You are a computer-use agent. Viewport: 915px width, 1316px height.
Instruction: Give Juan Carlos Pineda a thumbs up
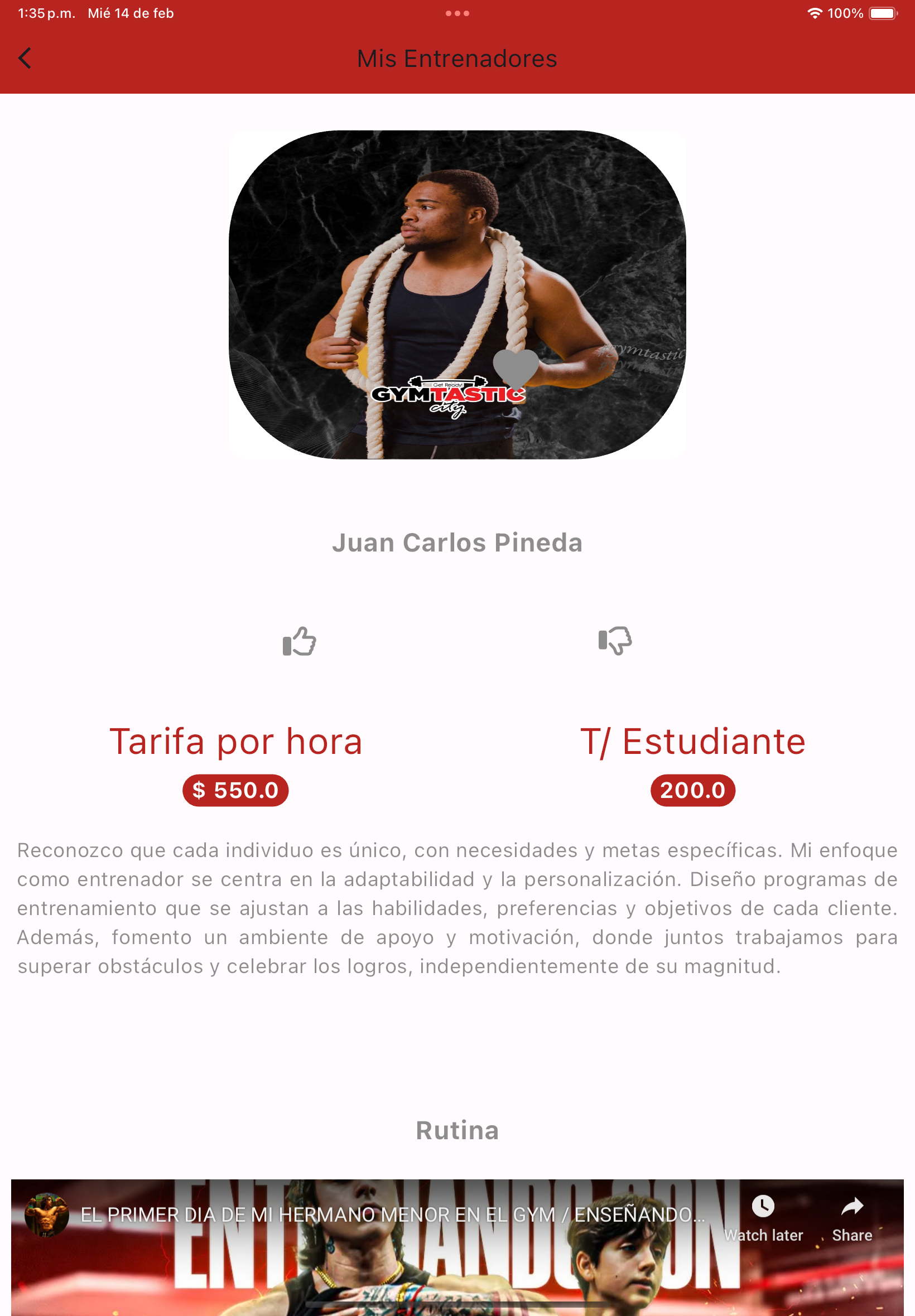(299, 641)
